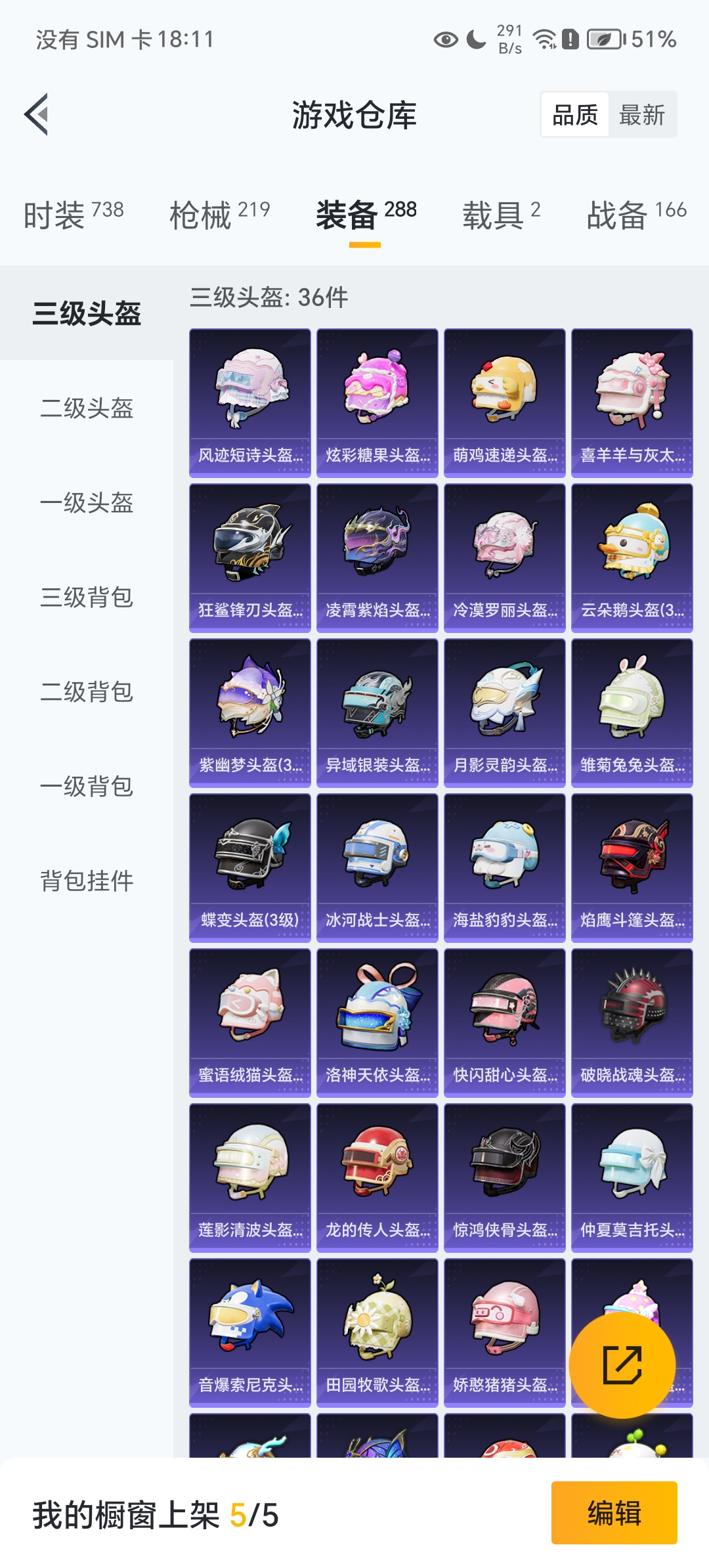The height and width of the screenshot is (1568, 709).
Task: Sort items by 品质
Action: pos(575,115)
